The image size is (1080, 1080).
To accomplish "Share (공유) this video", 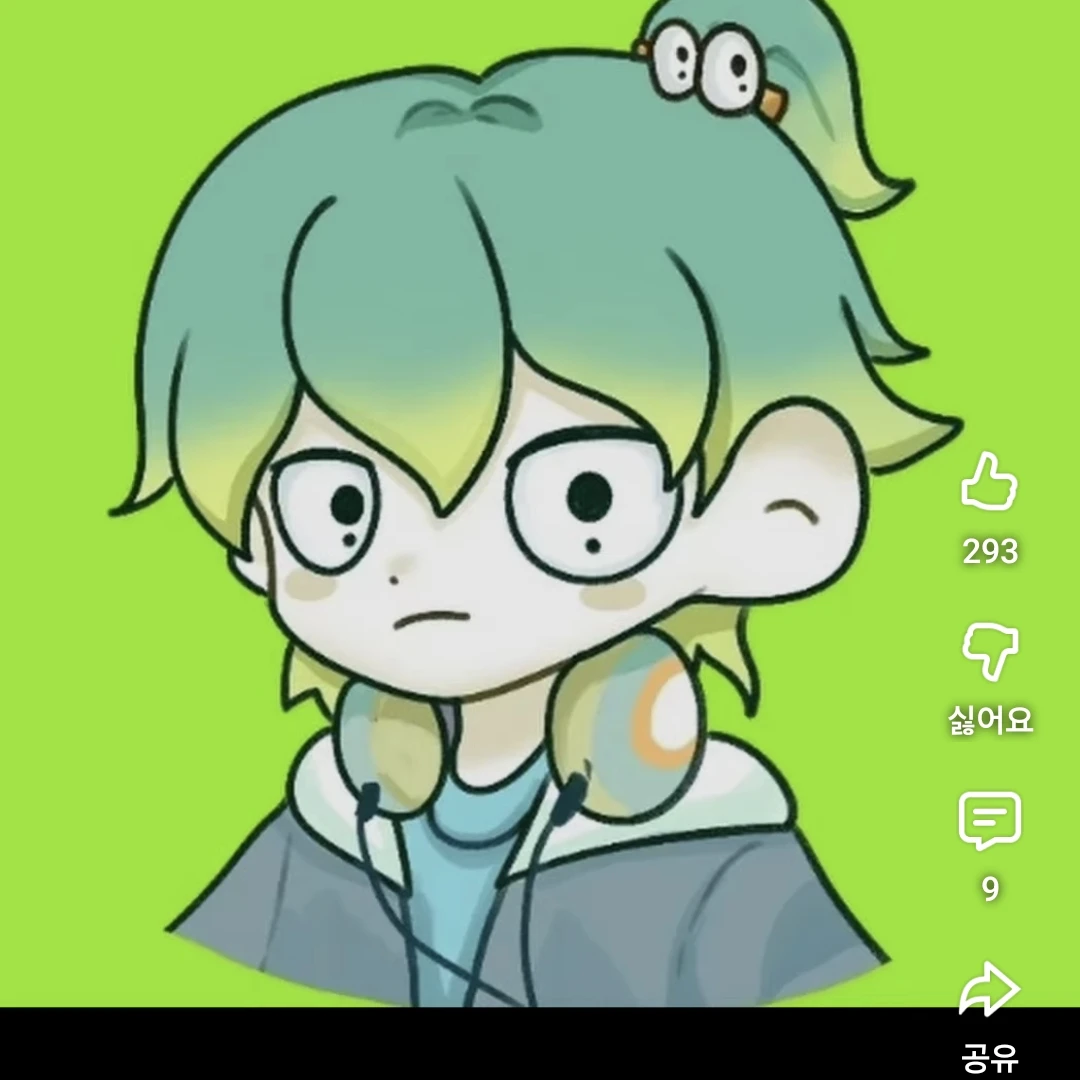I will pyautogui.click(x=989, y=990).
